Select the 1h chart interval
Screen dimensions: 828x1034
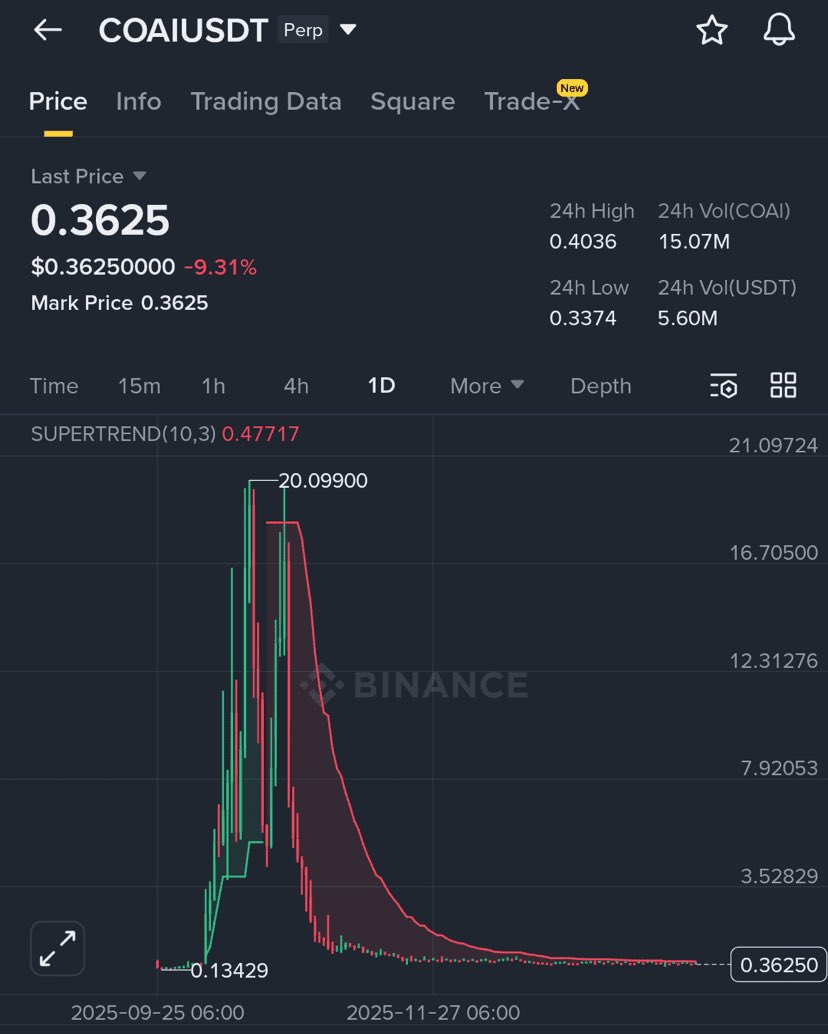coord(213,386)
